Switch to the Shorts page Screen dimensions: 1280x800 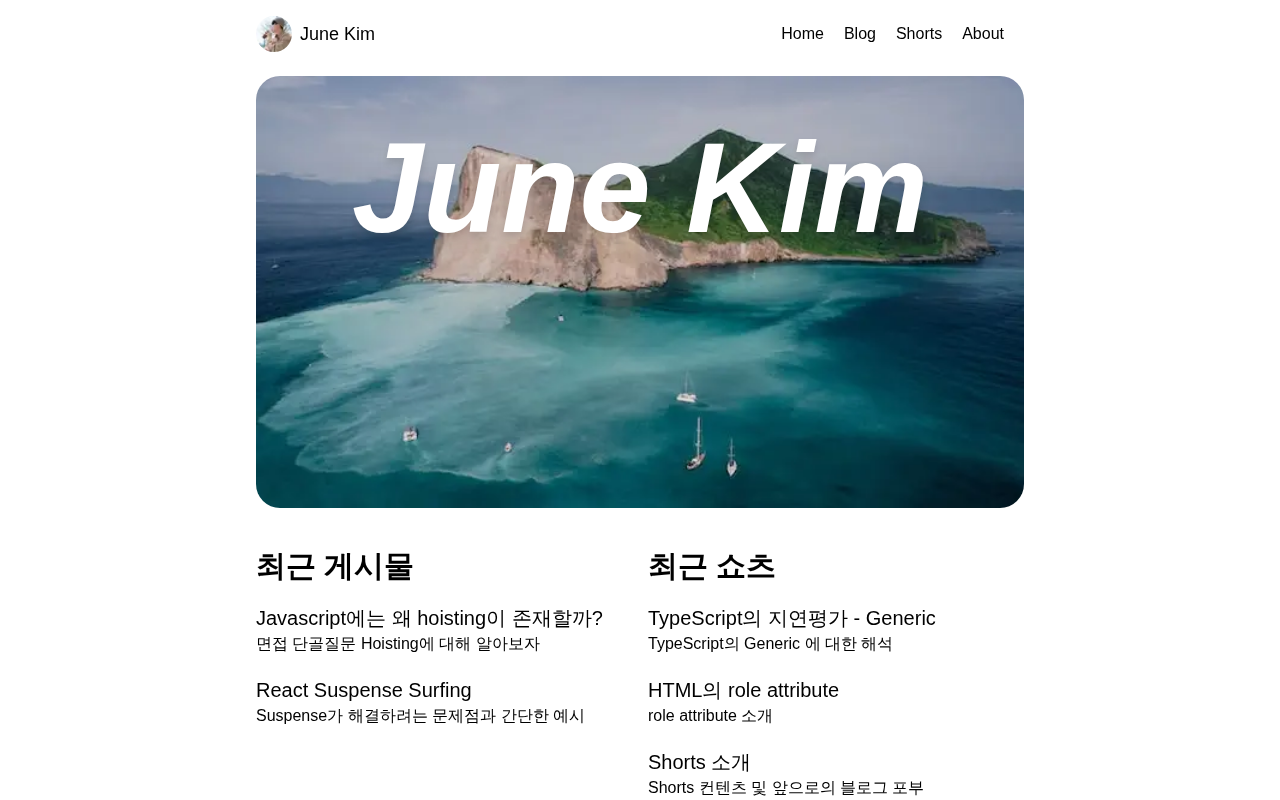(x=918, y=34)
